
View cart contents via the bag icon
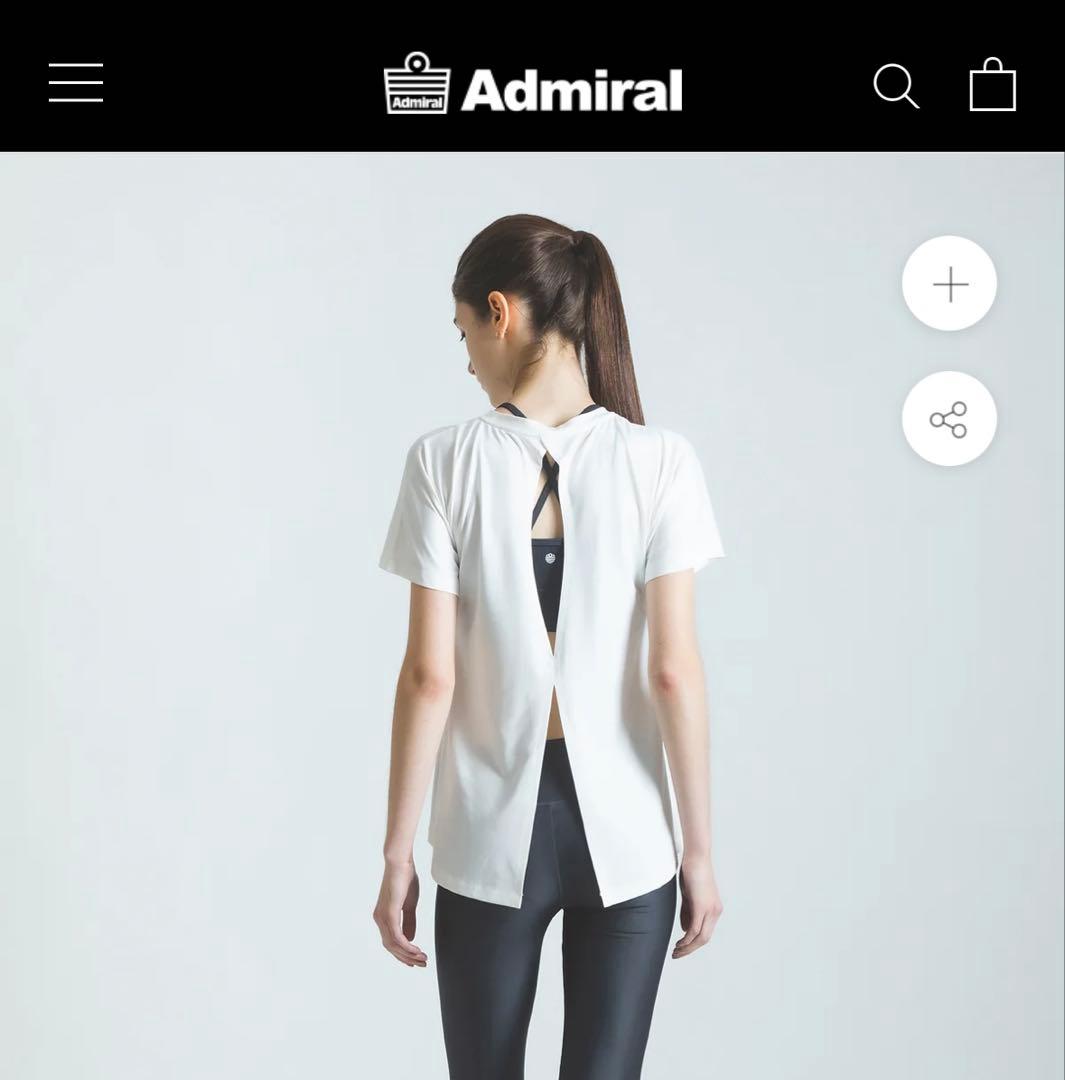[x=991, y=84]
